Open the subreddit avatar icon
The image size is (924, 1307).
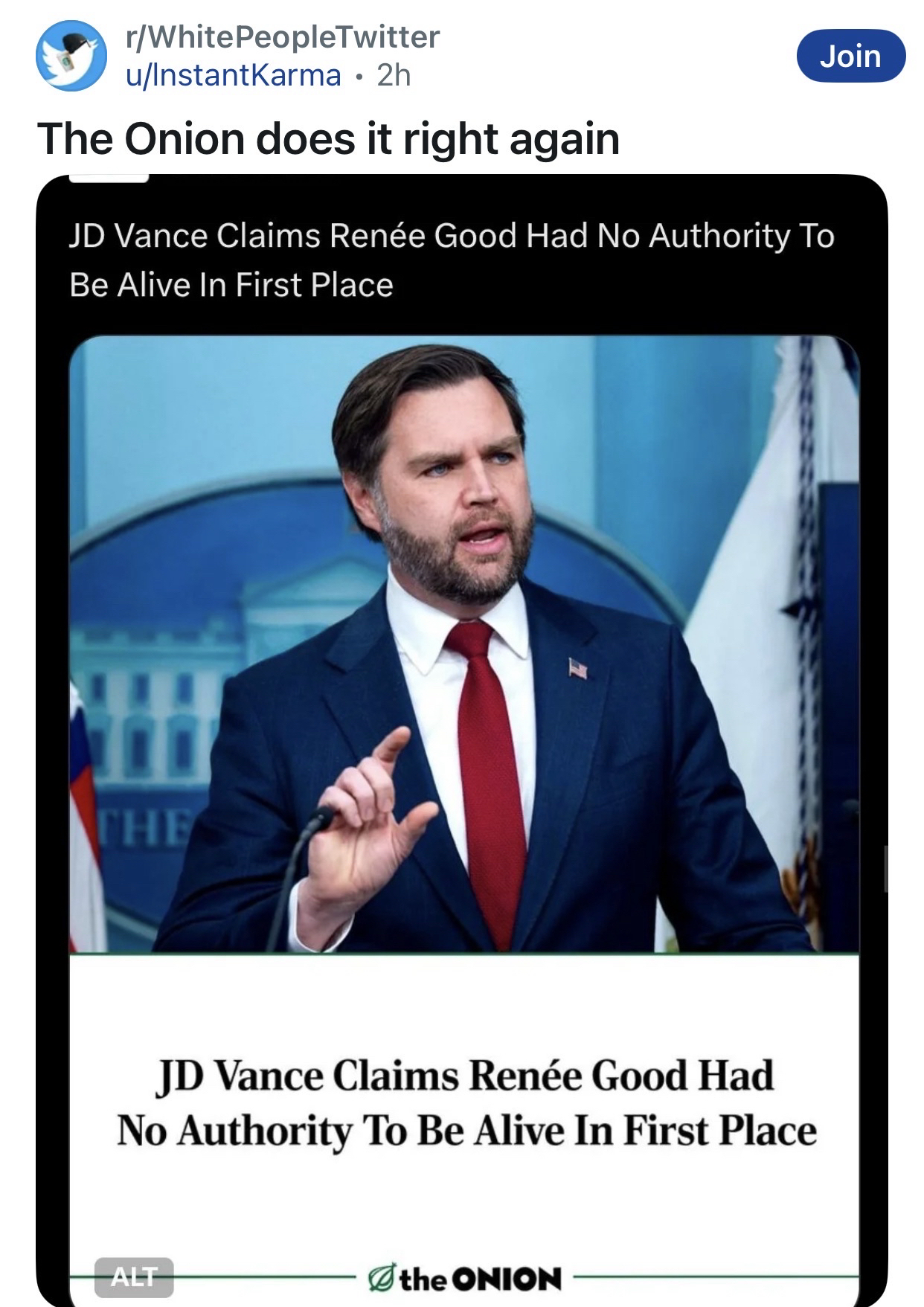tap(71, 56)
